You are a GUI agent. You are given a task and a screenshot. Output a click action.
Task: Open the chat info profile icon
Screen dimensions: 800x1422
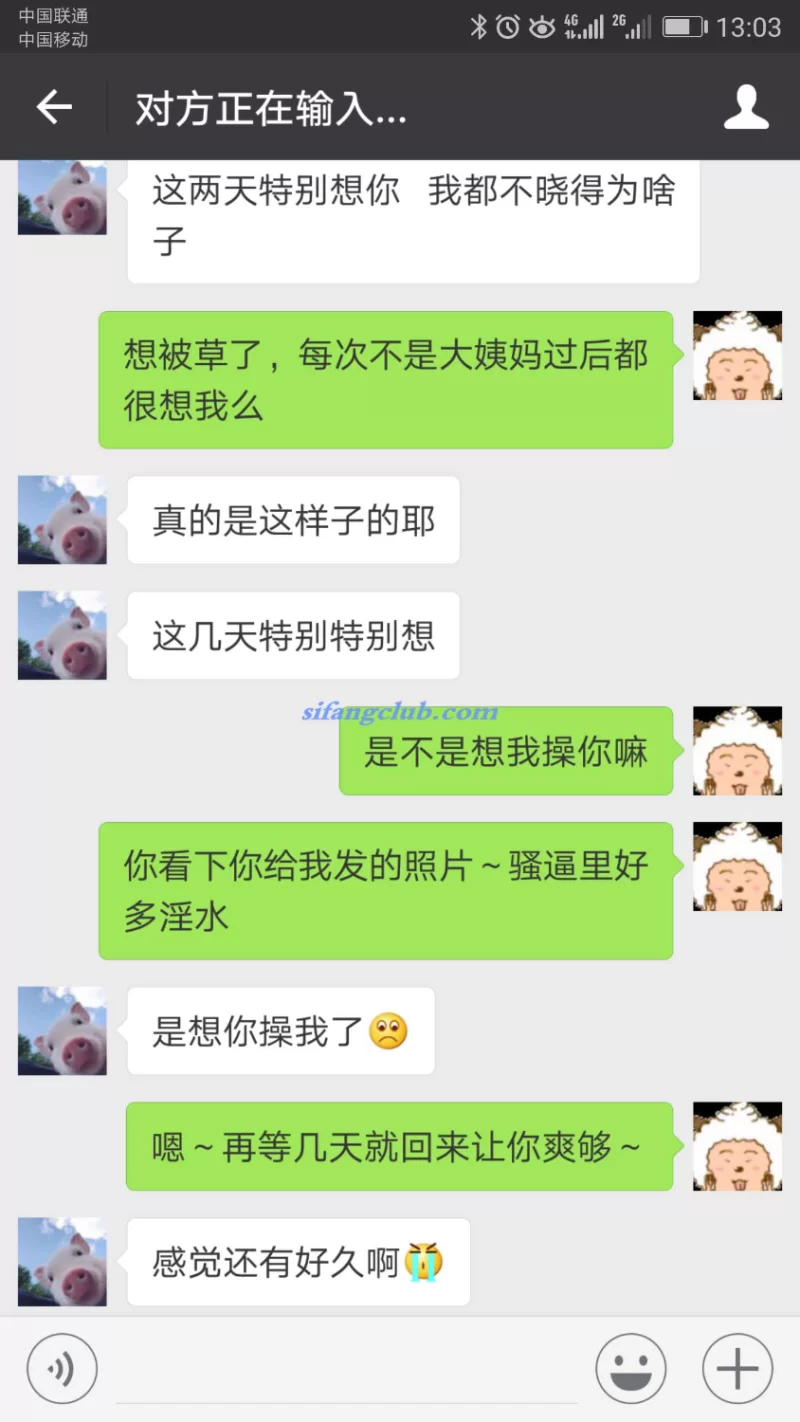point(746,107)
